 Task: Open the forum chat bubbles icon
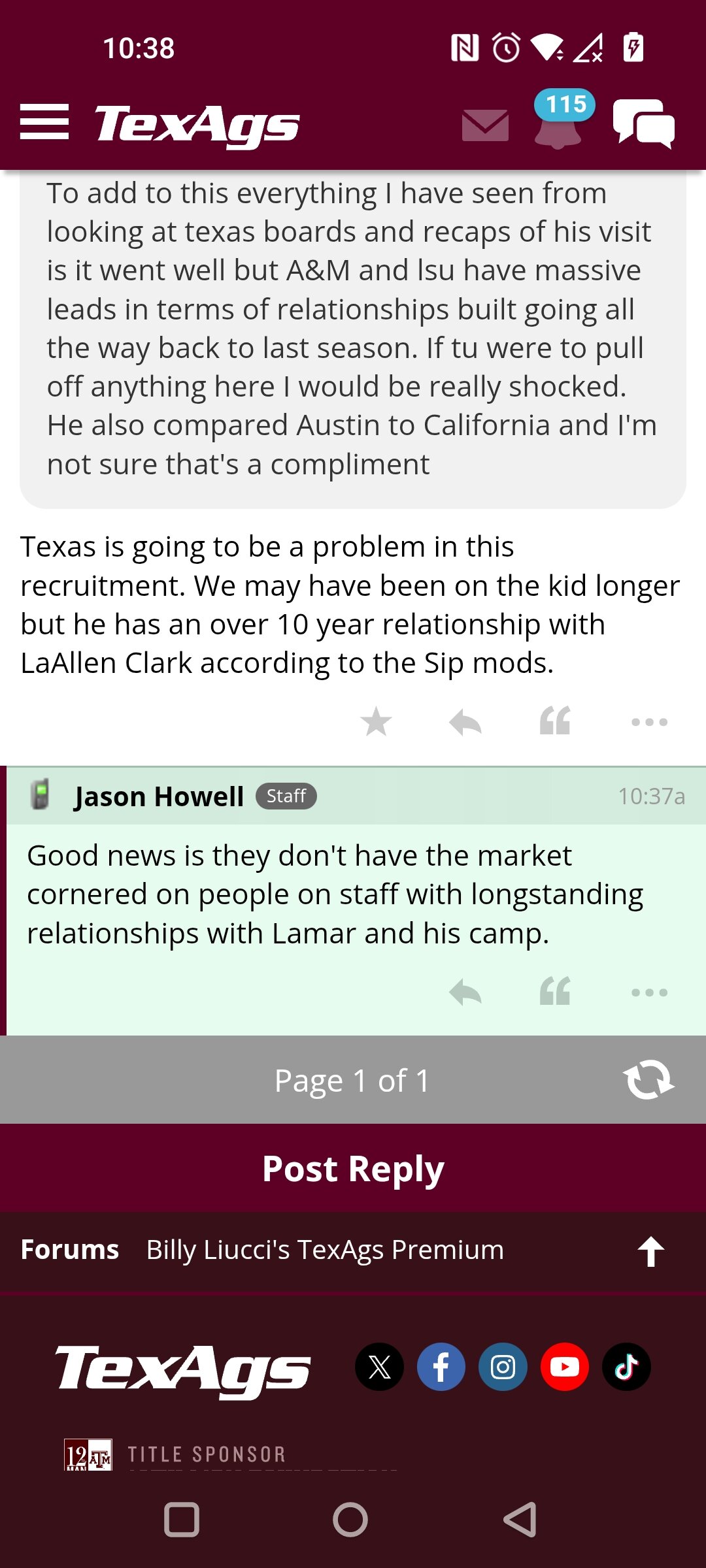coord(644,123)
